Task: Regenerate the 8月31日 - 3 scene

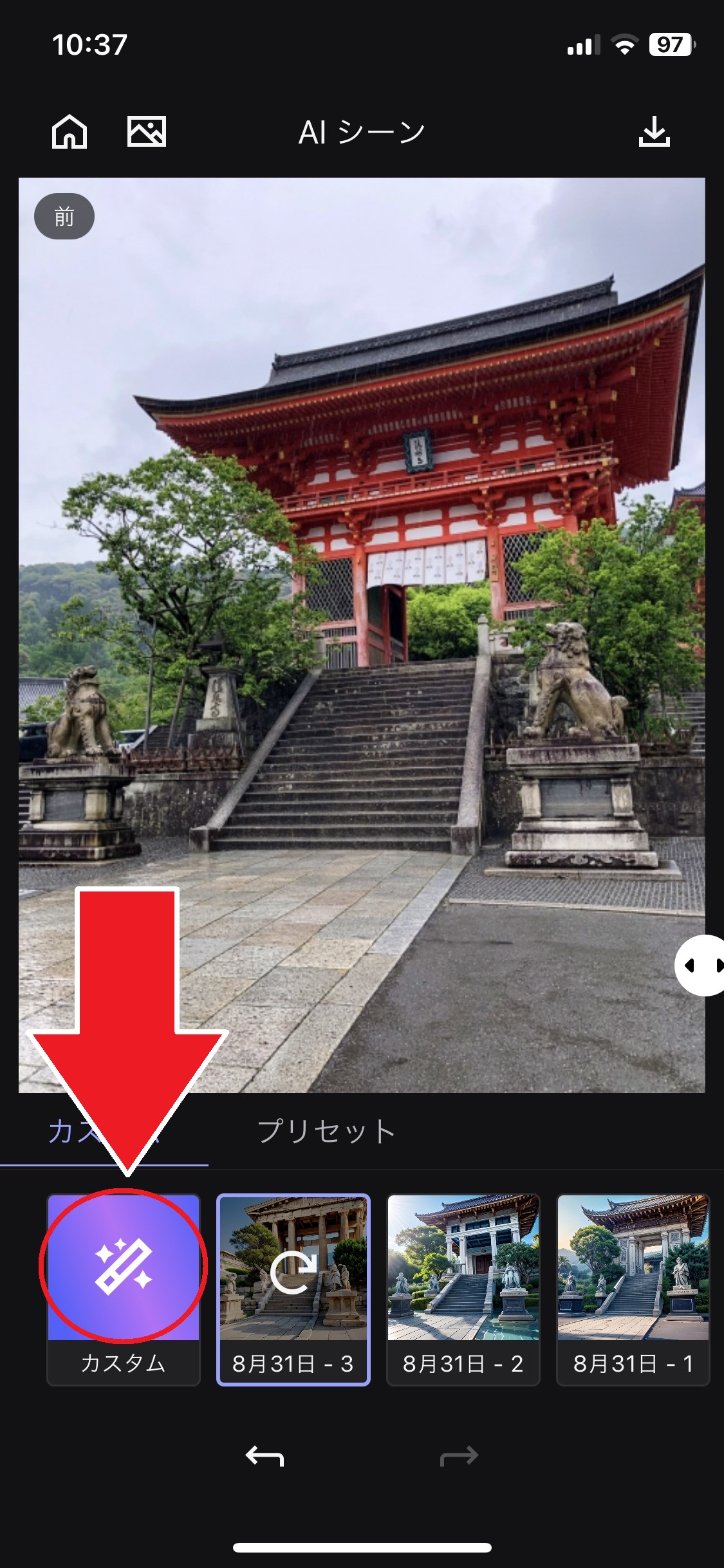Action: (293, 1273)
